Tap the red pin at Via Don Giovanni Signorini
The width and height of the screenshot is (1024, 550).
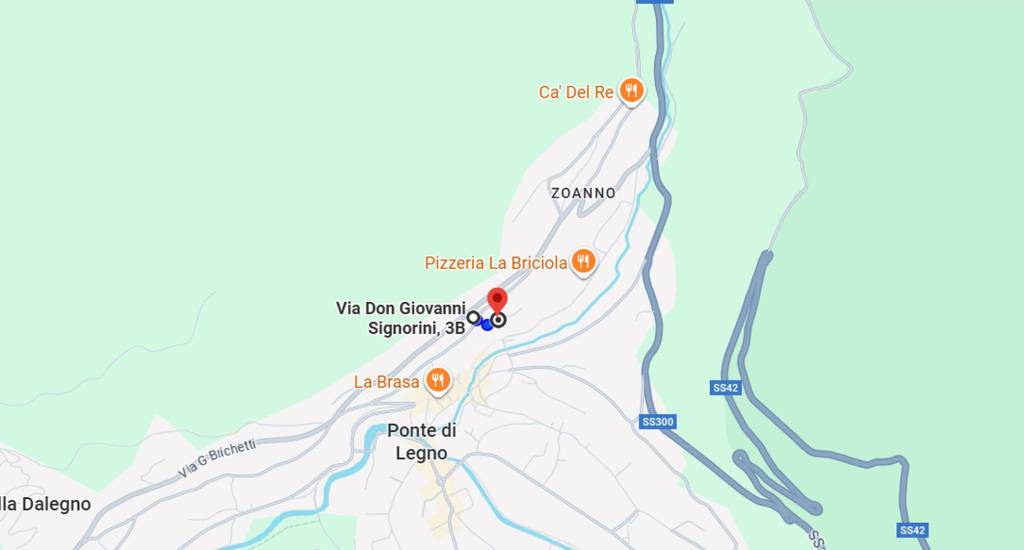497,300
